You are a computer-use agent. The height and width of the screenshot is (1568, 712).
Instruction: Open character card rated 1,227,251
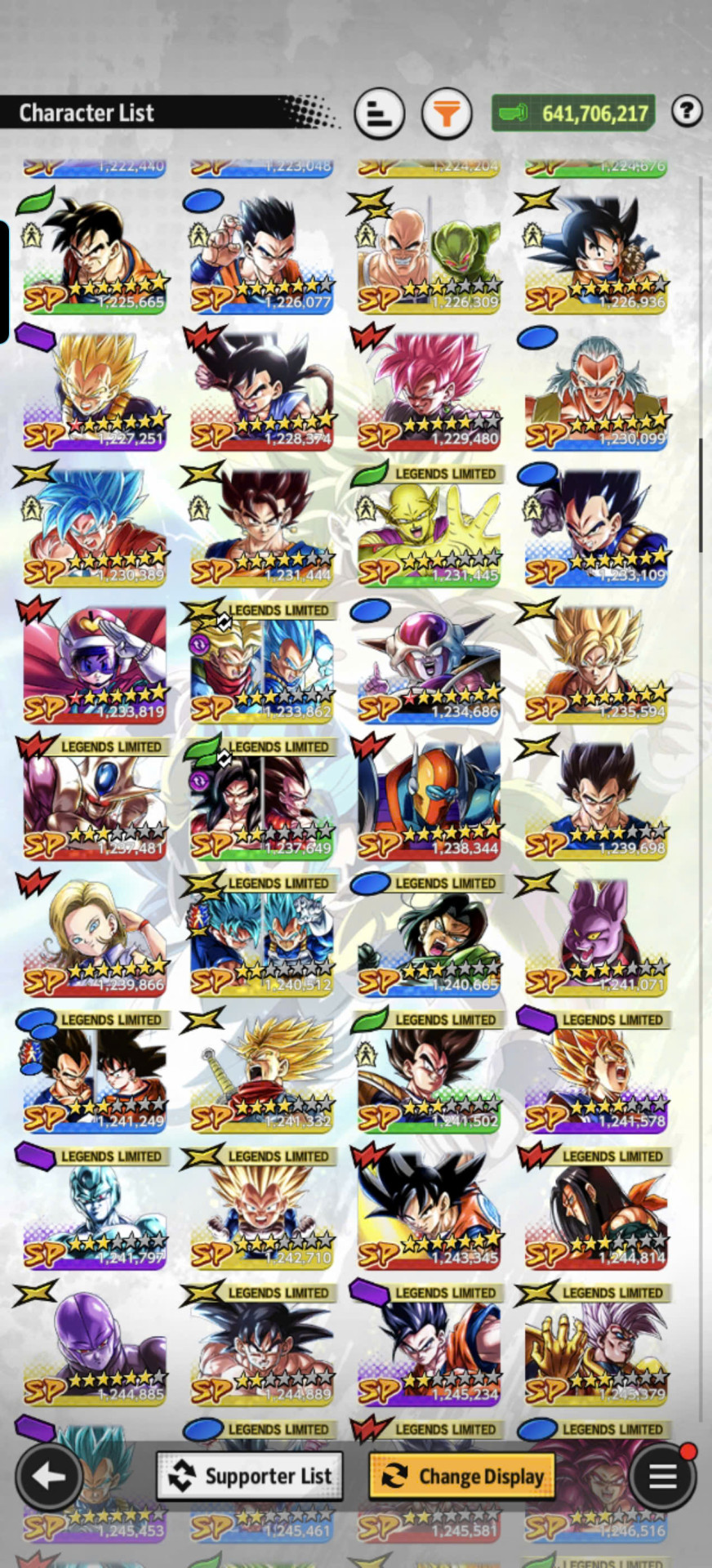(95, 390)
